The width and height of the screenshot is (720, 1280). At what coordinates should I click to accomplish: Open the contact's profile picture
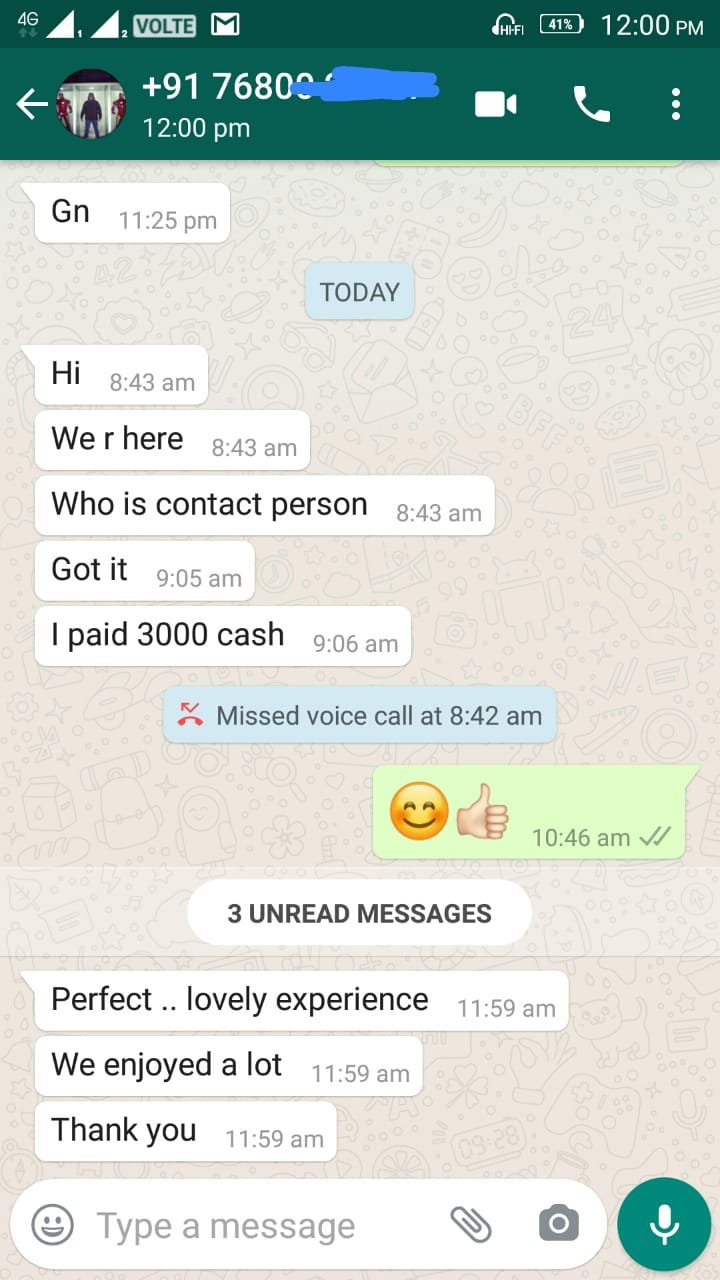[91, 104]
